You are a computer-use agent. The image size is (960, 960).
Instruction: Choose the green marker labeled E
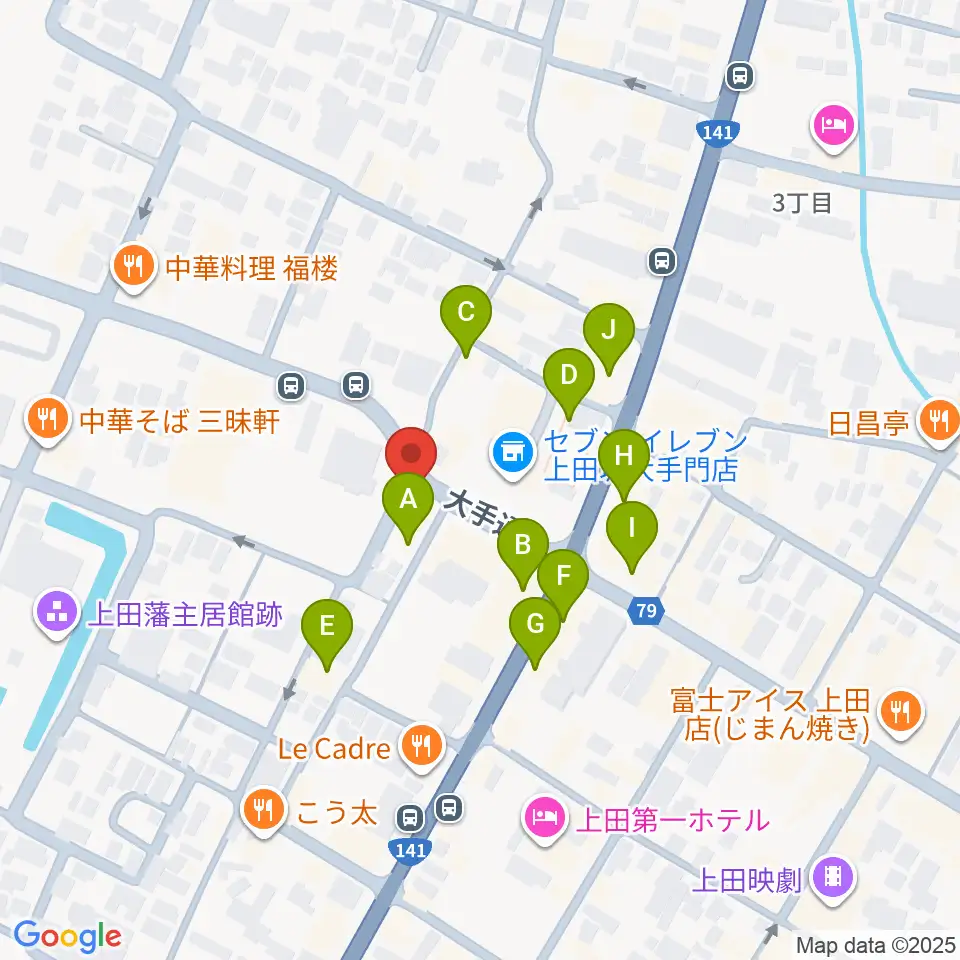[x=327, y=634]
